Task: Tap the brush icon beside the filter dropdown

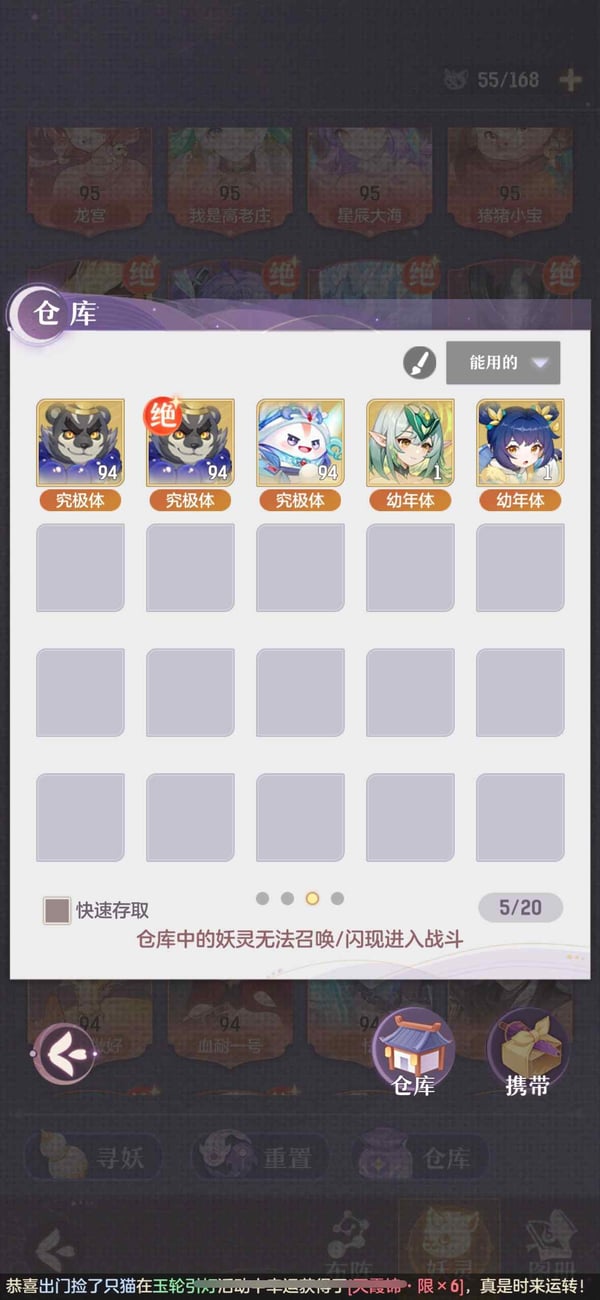Action: coord(420,363)
